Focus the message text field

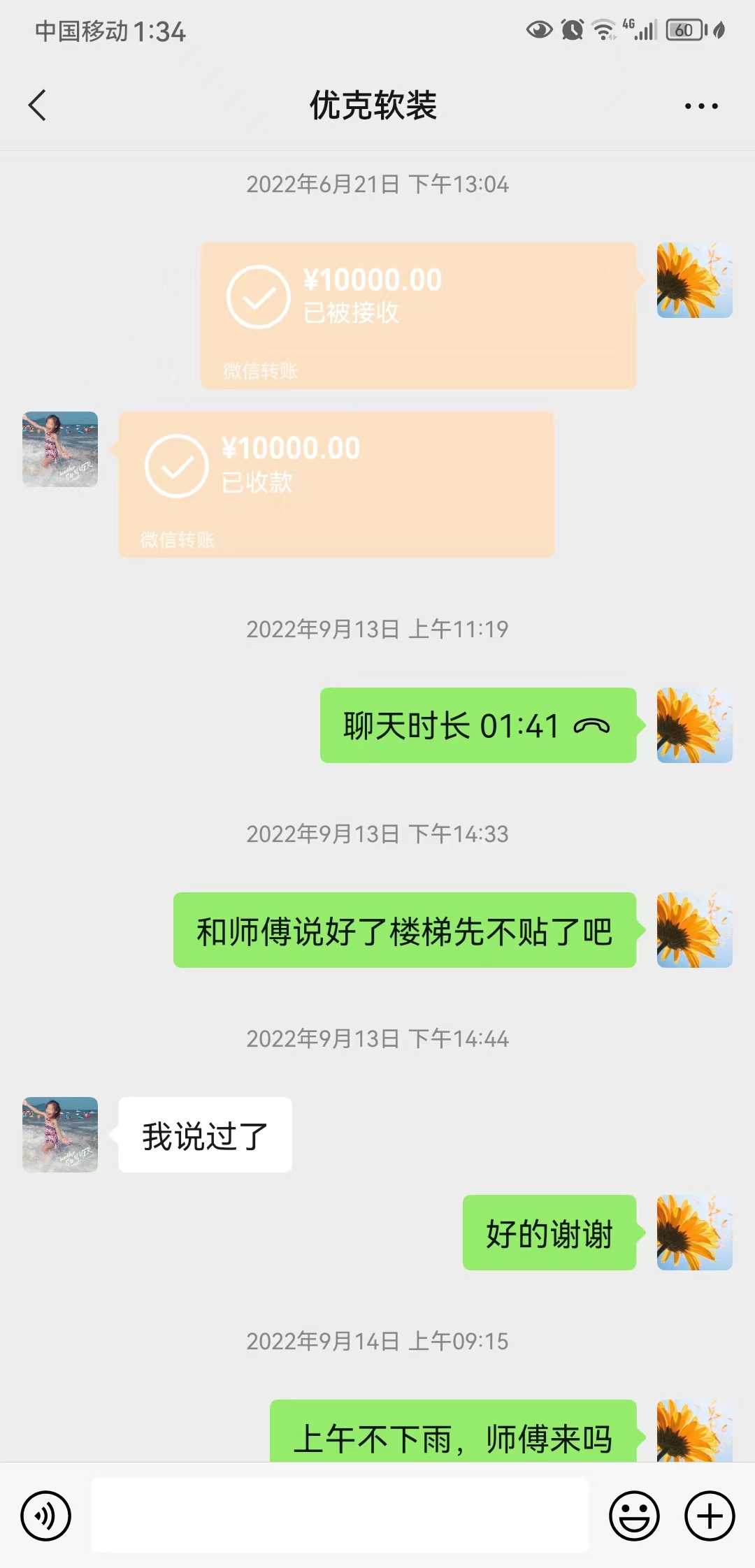[340, 1516]
